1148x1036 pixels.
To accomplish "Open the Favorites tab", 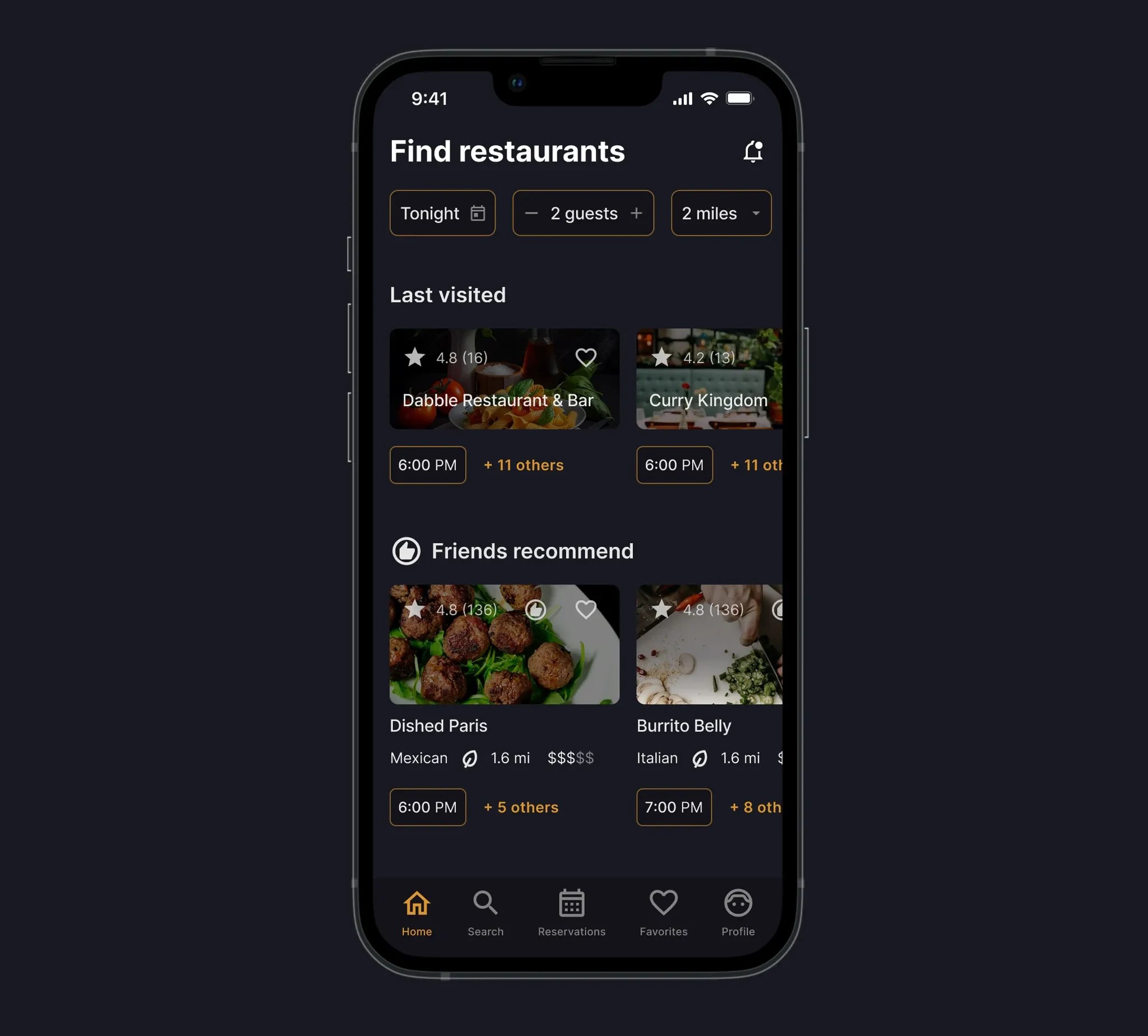I will pyautogui.click(x=663, y=913).
